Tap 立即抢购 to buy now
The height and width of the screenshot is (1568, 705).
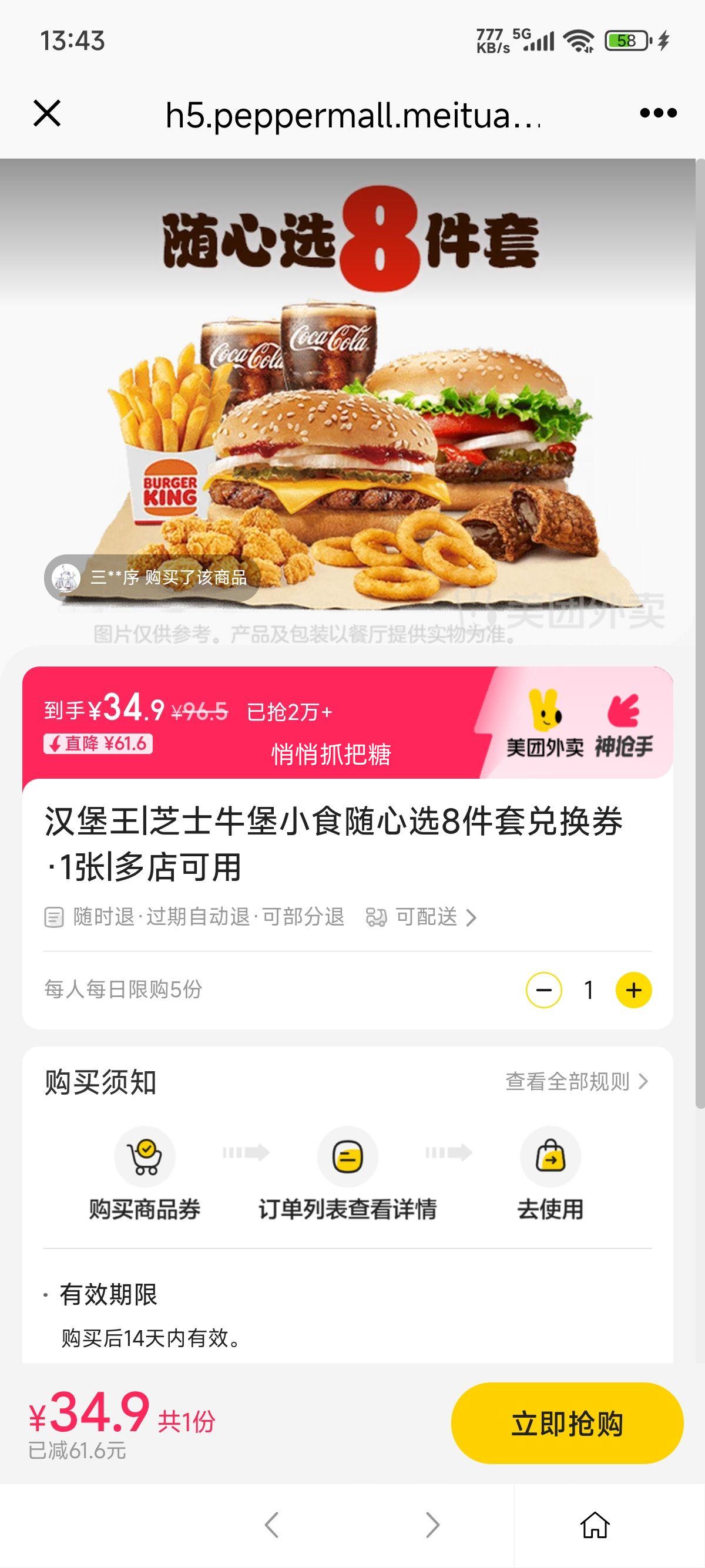click(567, 1424)
